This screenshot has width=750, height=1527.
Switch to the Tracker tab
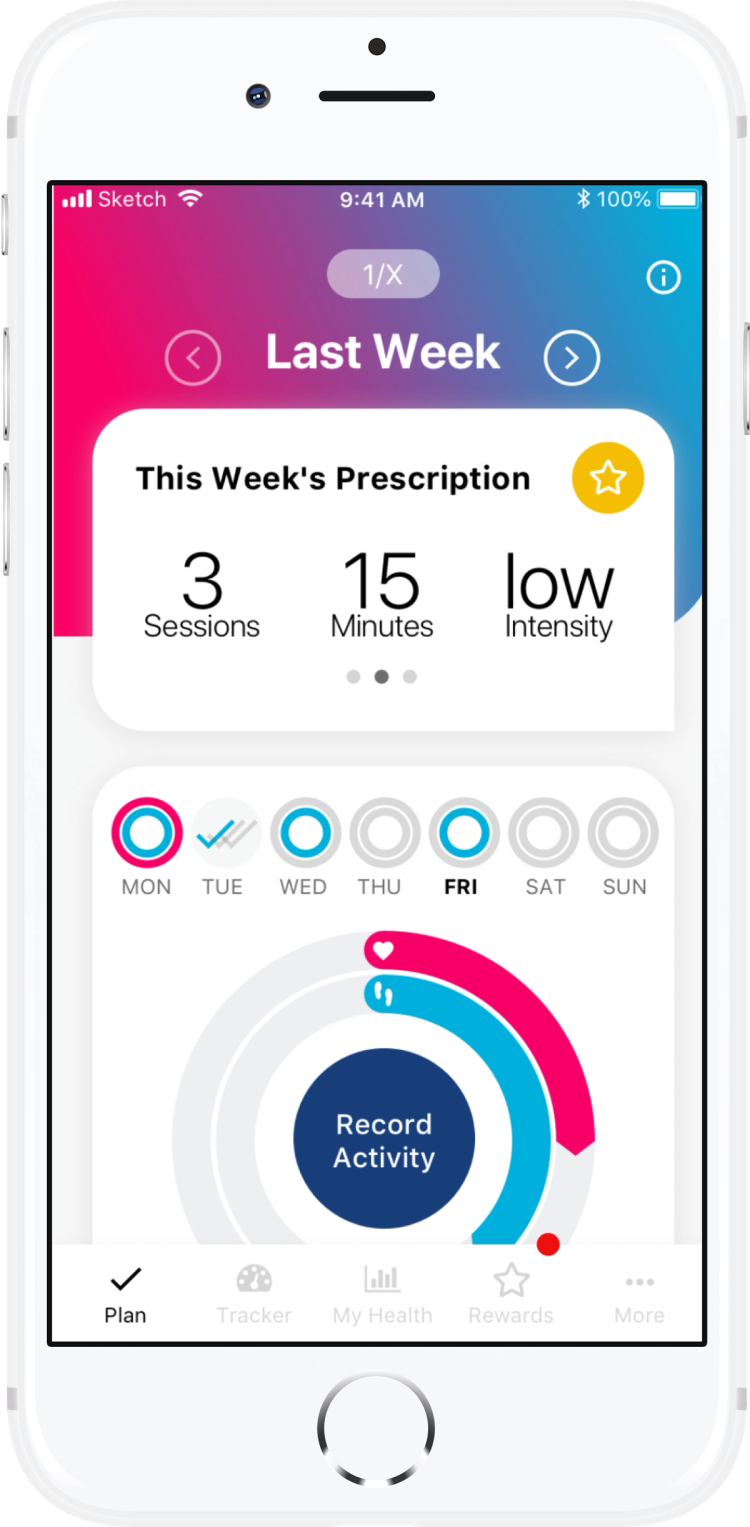coord(254,1295)
